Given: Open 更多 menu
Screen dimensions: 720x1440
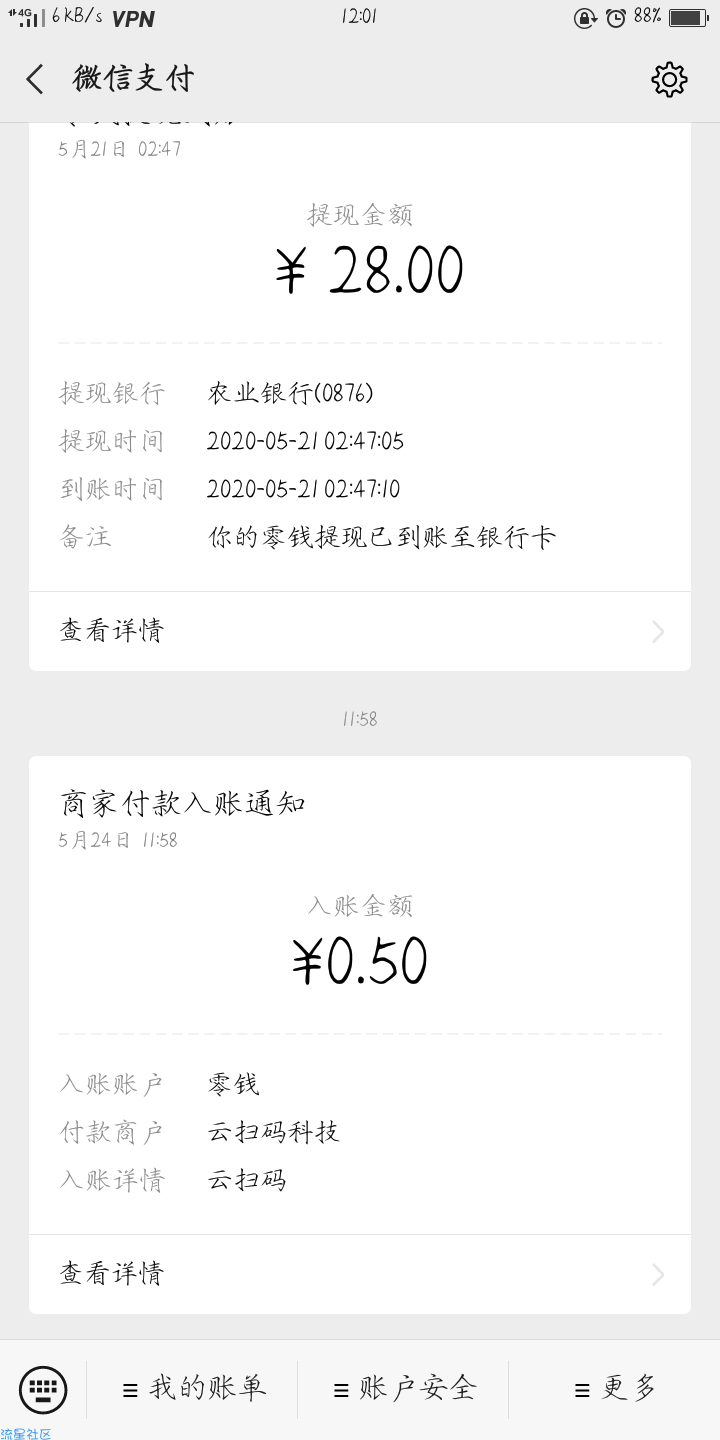Looking at the screenshot, I should (x=615, y=1389).
